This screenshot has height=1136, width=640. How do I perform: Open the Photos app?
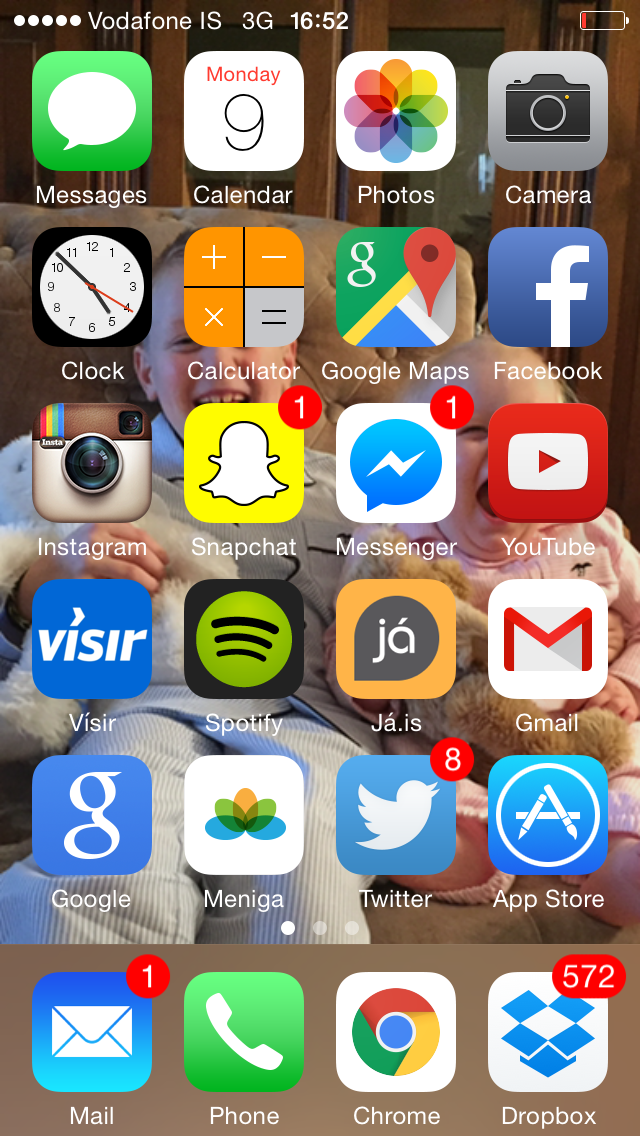(x=396, y=111)
